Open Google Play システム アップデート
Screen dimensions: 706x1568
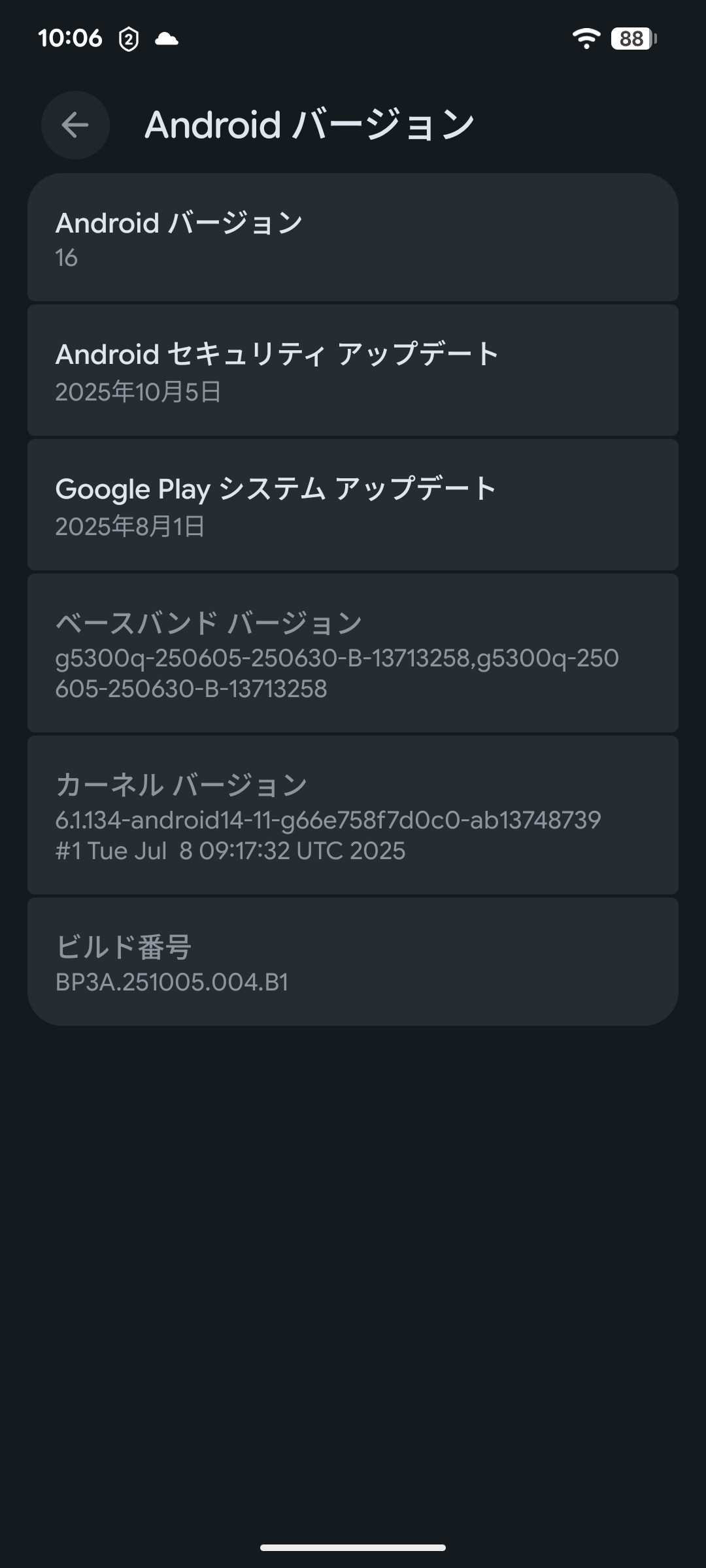point(352,505)
